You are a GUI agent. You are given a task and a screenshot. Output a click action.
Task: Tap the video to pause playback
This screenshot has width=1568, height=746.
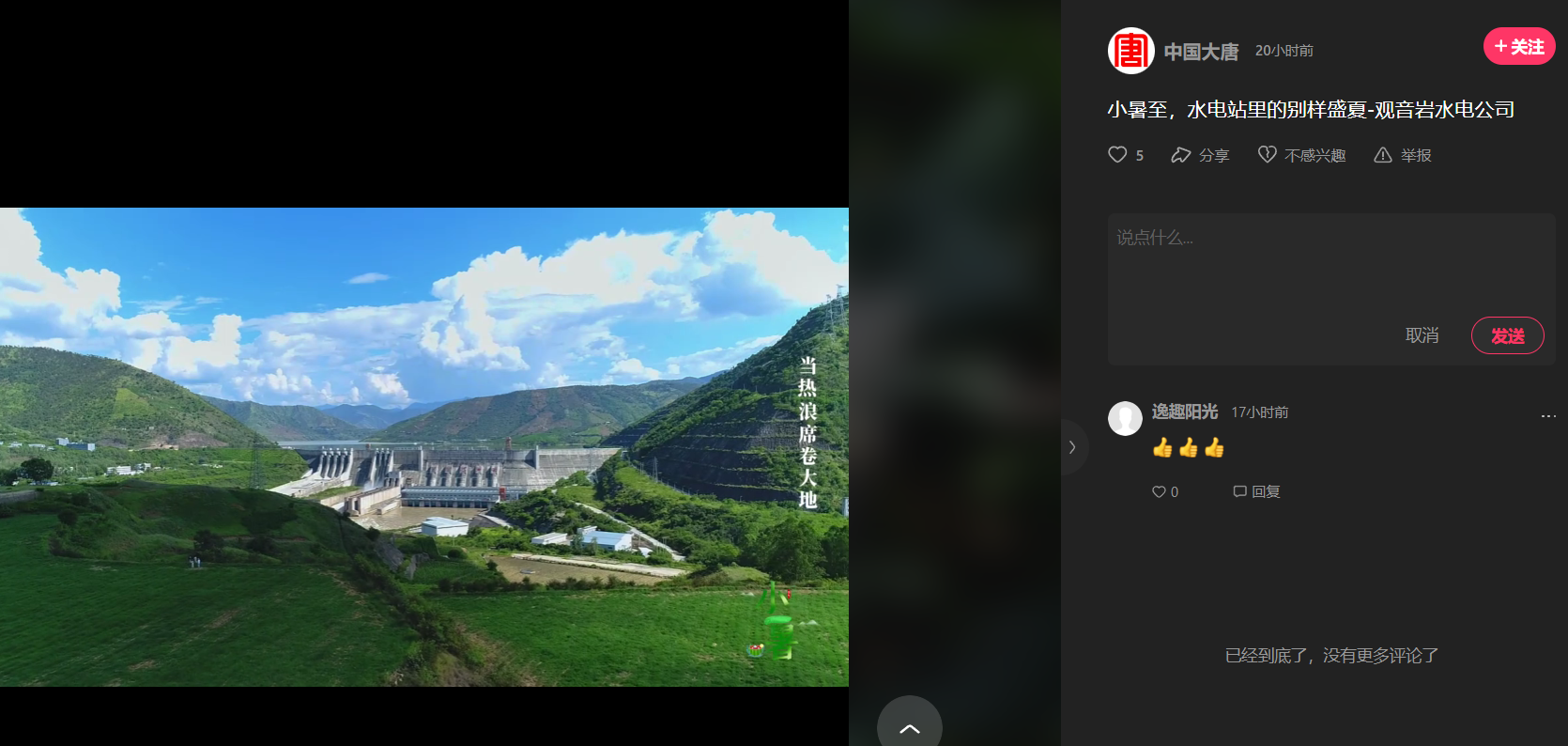point(423,446)
